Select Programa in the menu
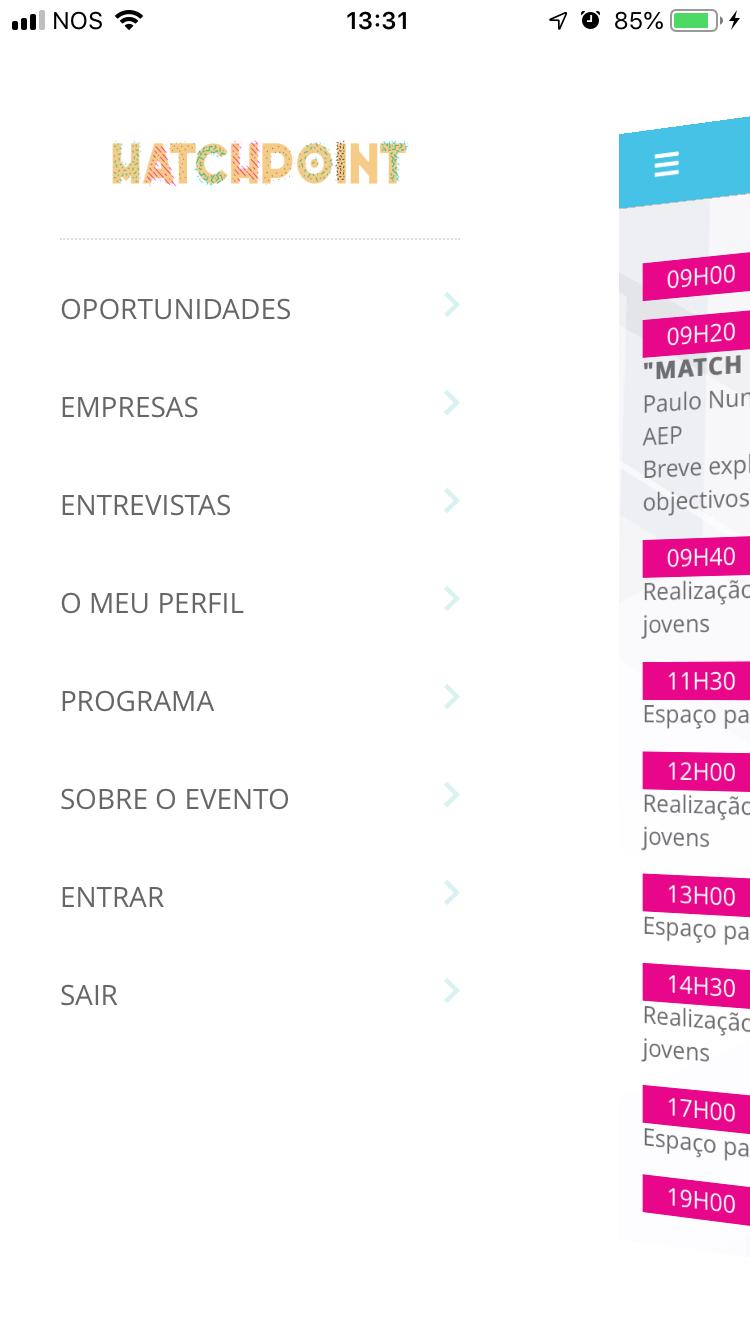Viewport: 750px width, 1334px height. coord(260,701)
